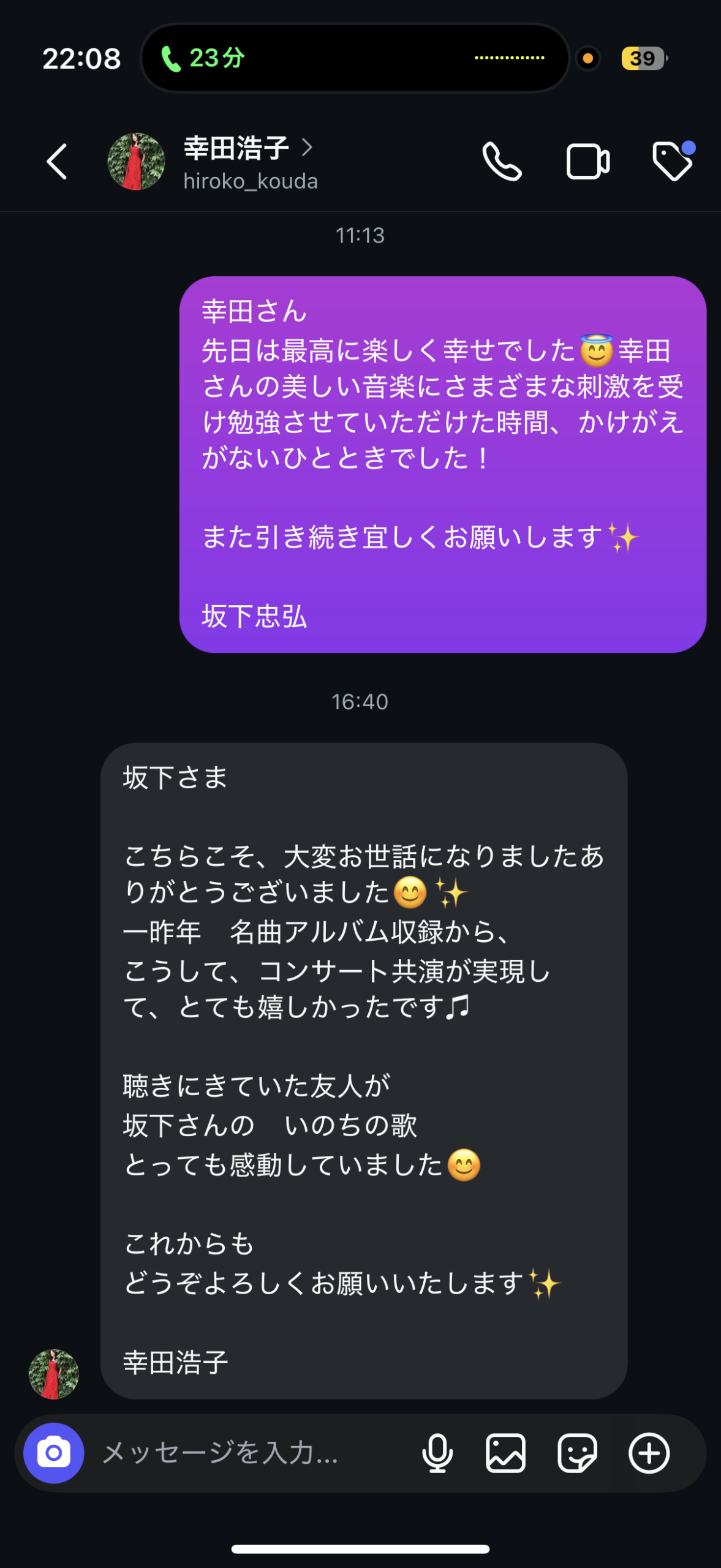The width and height of the screenshot is (721, 1568).
Task: Open the label tag icon
Action: pyautogui.click(x=673, y=162)
